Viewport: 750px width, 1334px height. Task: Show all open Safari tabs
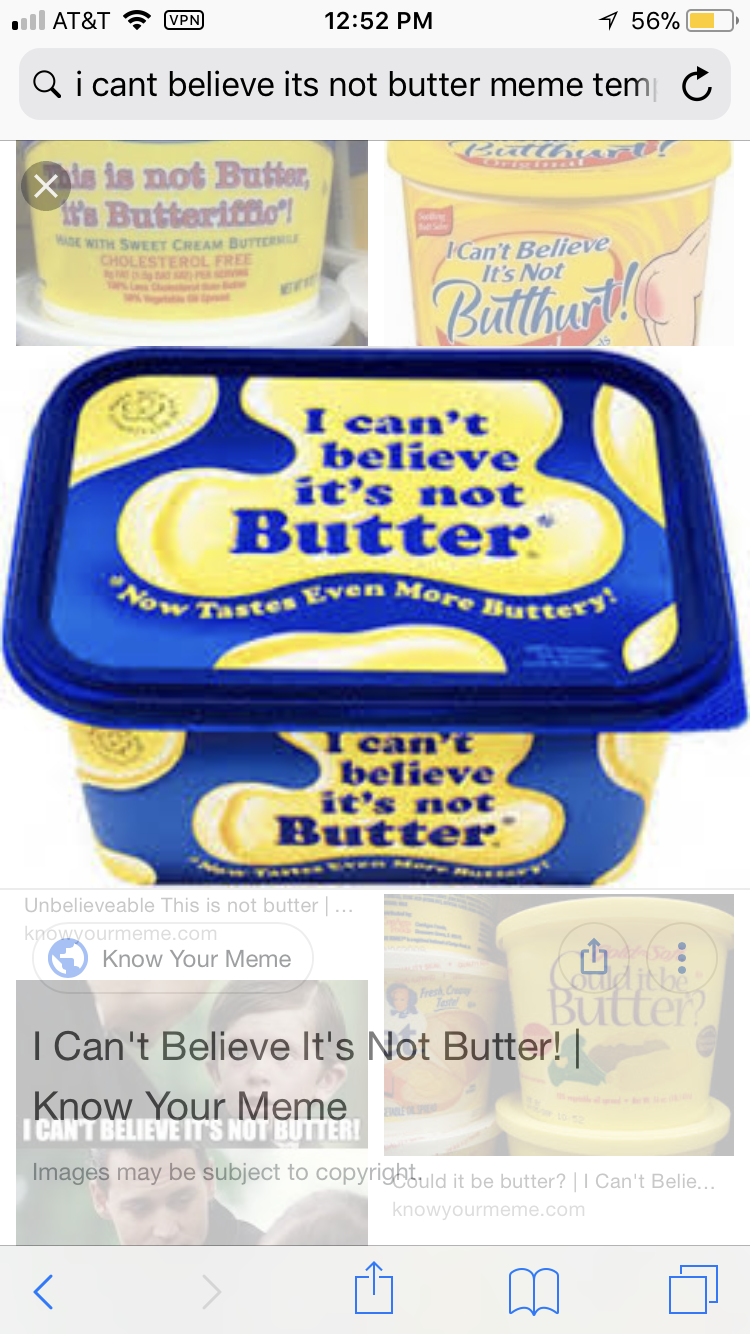693,1290
